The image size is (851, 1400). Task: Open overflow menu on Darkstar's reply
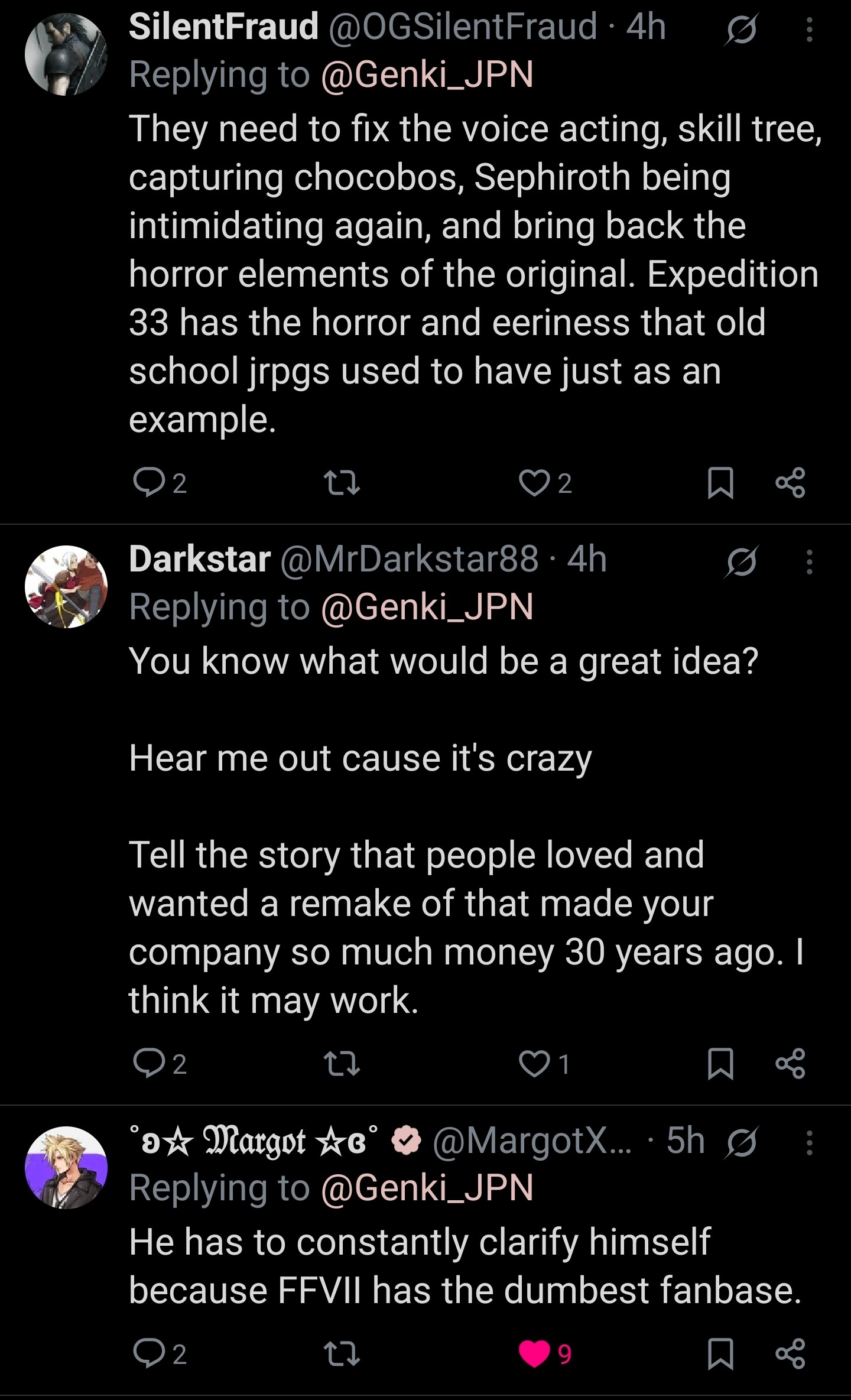810,561
